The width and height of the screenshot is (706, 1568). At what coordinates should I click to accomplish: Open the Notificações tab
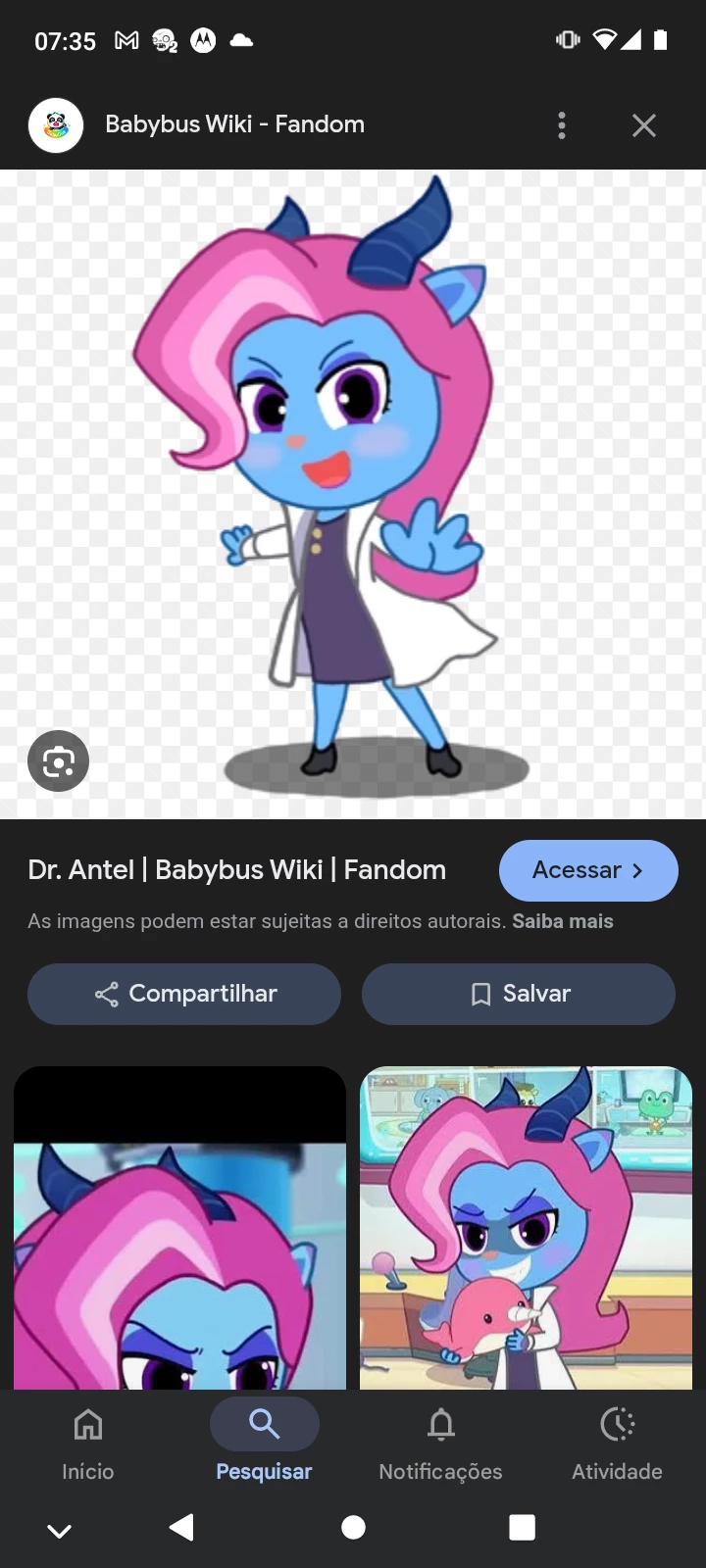tap(441, 1441)
